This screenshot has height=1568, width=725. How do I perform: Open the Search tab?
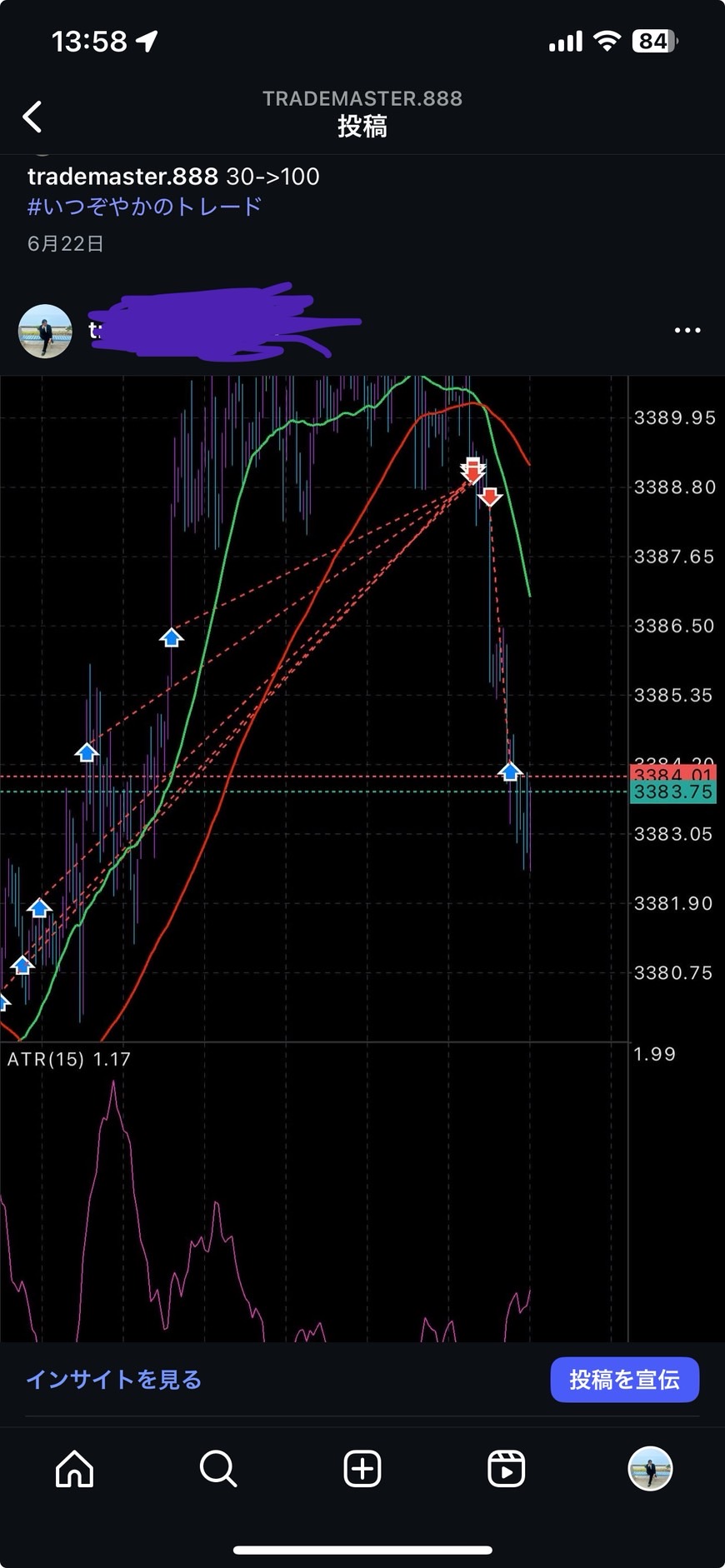pos(218,1469)
